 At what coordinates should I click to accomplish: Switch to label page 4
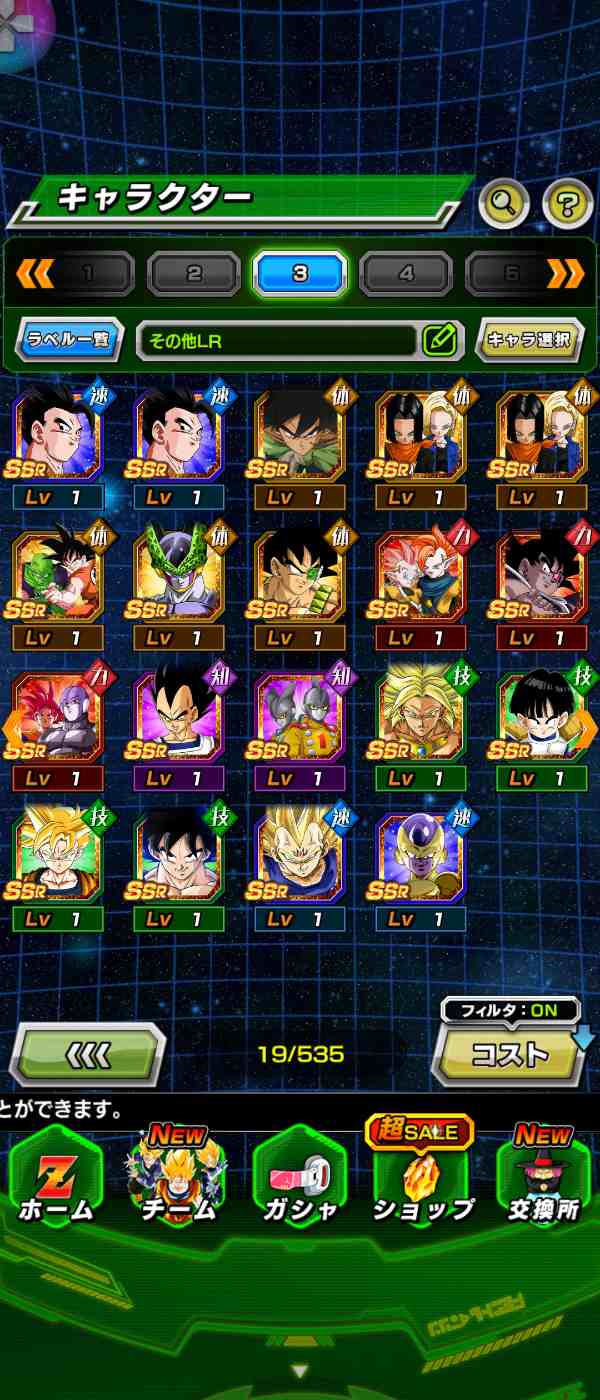406,274
